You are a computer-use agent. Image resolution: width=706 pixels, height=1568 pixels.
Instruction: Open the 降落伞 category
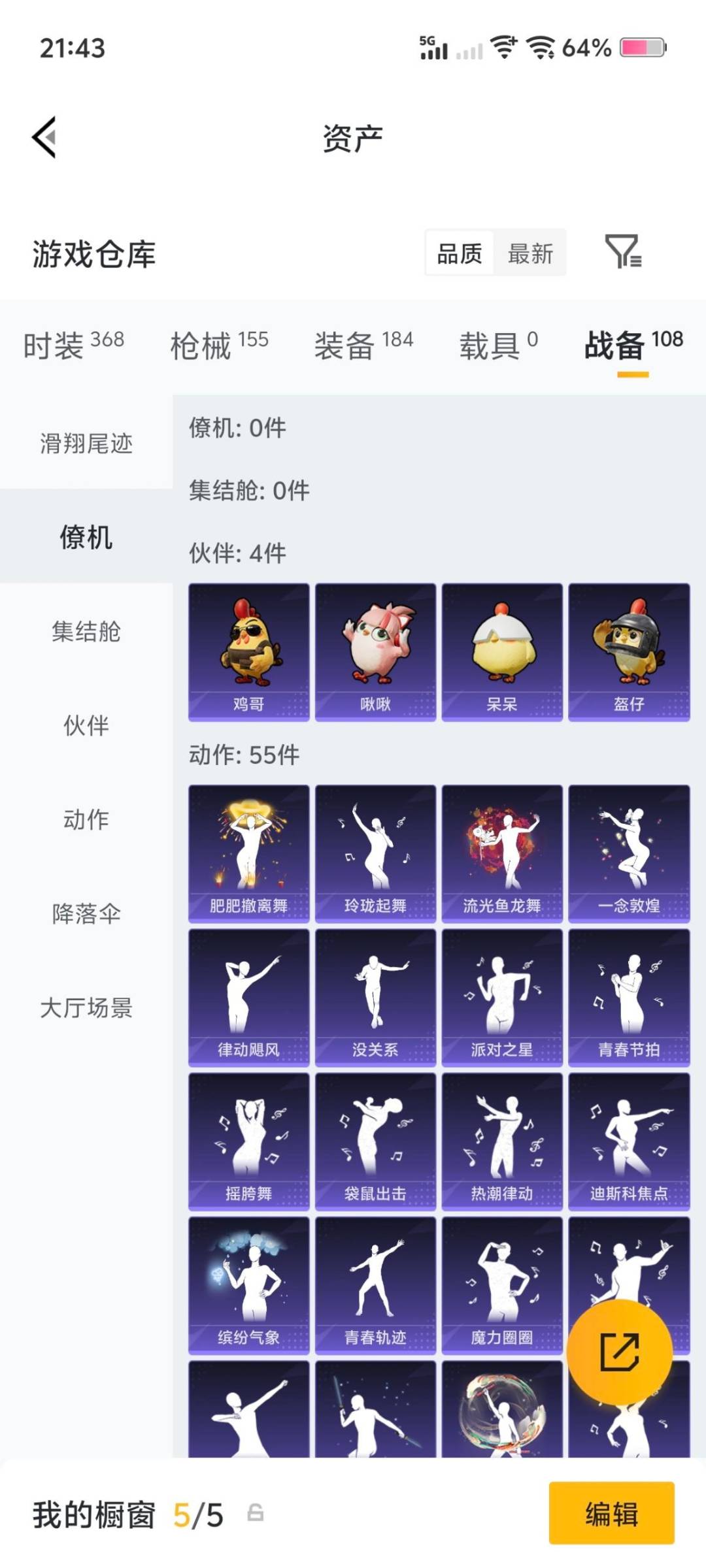click(86, 915)
